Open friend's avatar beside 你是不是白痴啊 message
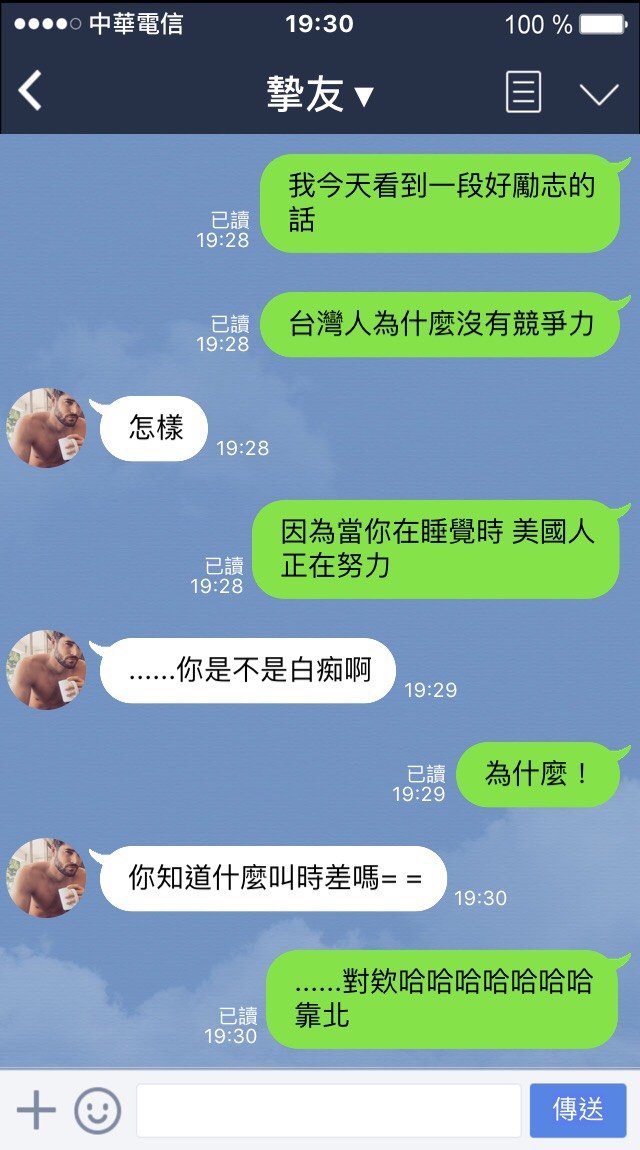Image resolution: width=640 pixels, height=1150 pixels. (46, 670)
